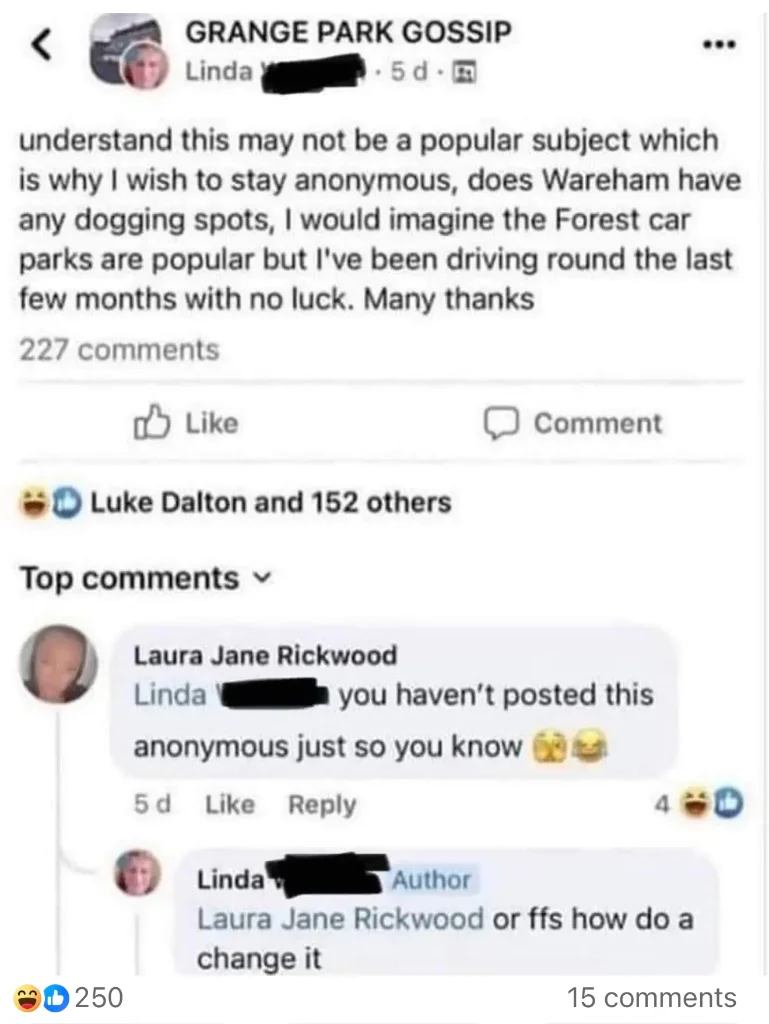View the 250 reactions list
Screen dimensions: 769x1024
[70, 997]
